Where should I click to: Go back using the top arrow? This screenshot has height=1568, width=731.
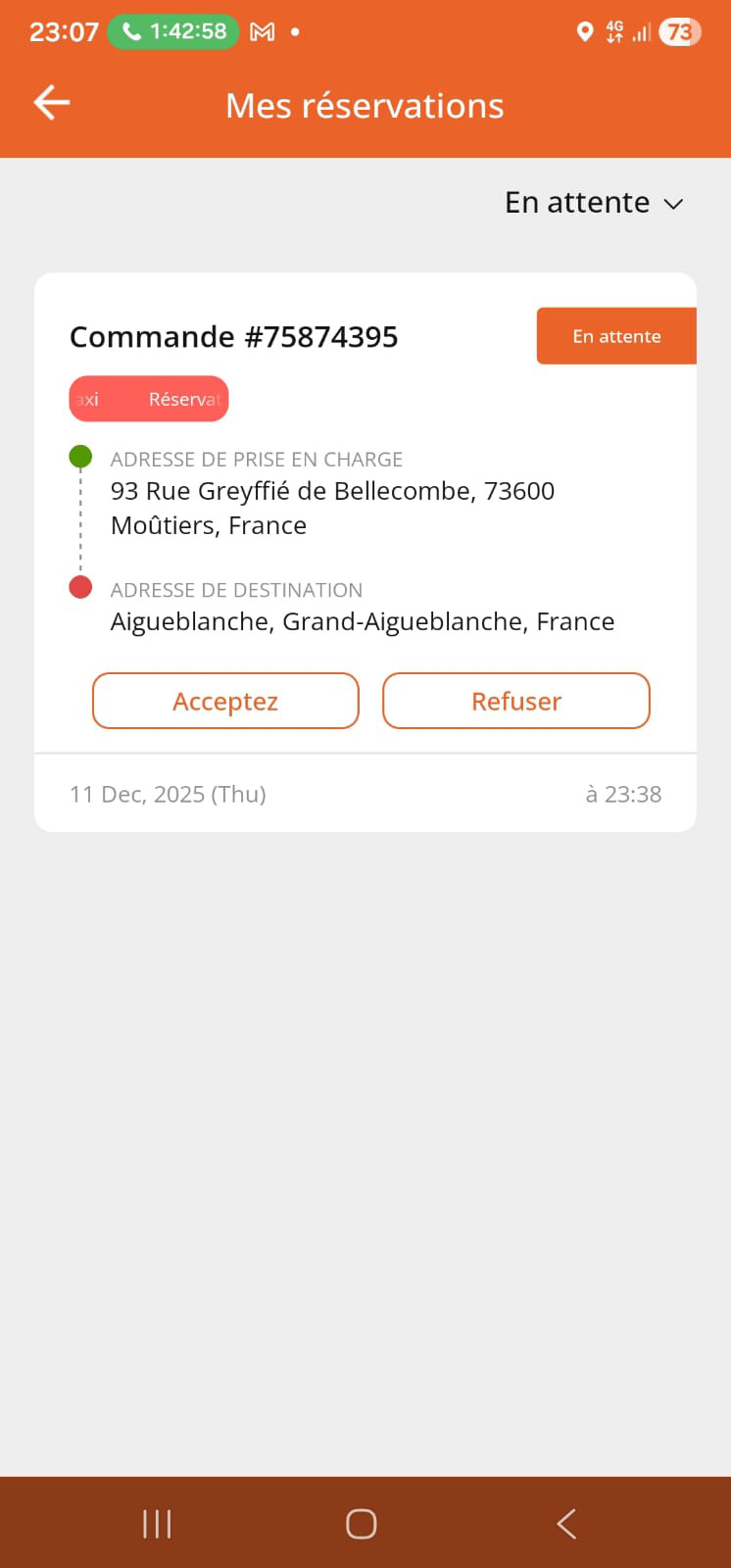pyautogui.click(x=52, y=103)
